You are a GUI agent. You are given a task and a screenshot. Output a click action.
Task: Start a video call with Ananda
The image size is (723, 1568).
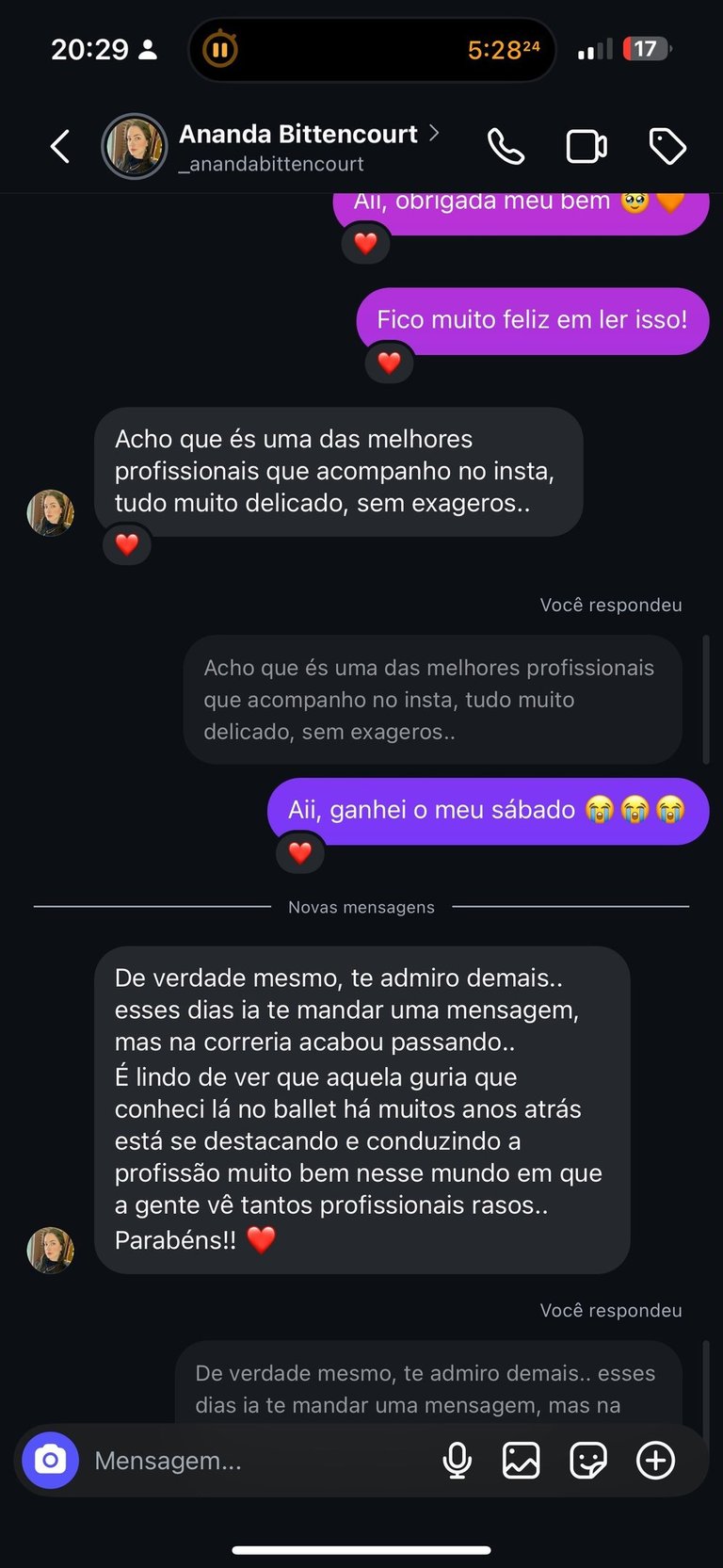coord(586,147)
